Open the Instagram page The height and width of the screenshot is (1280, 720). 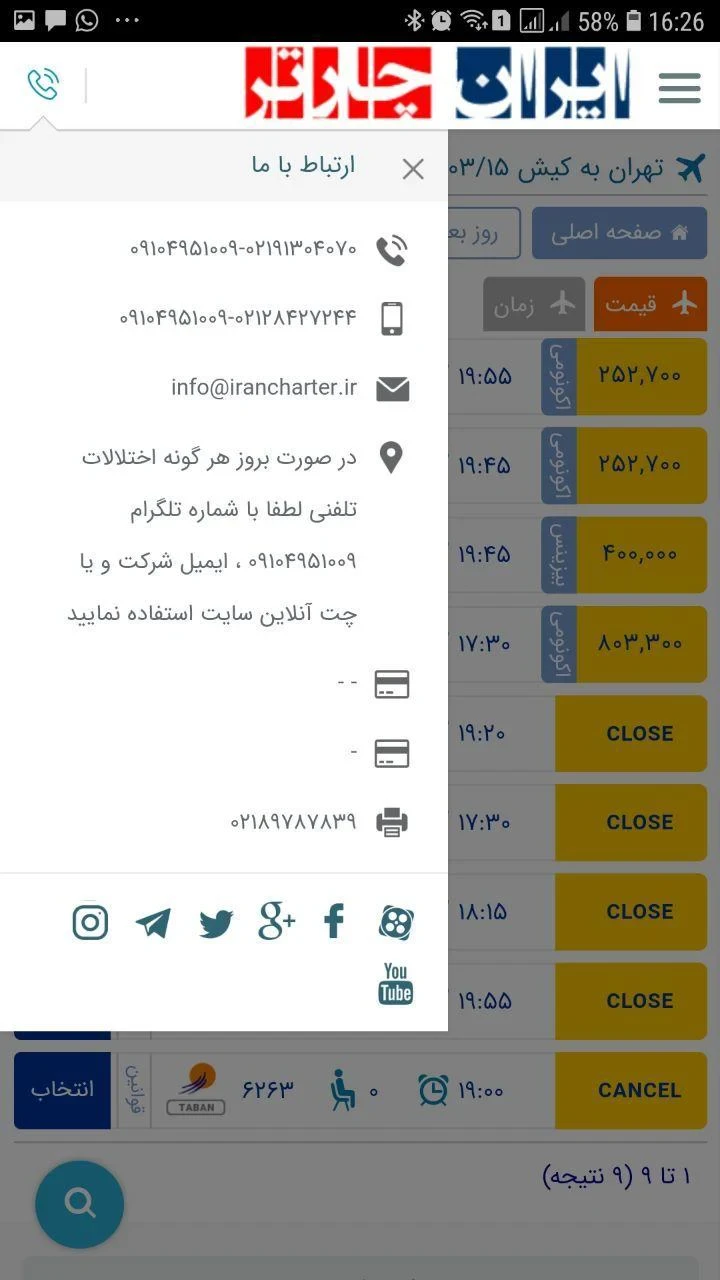90,922
